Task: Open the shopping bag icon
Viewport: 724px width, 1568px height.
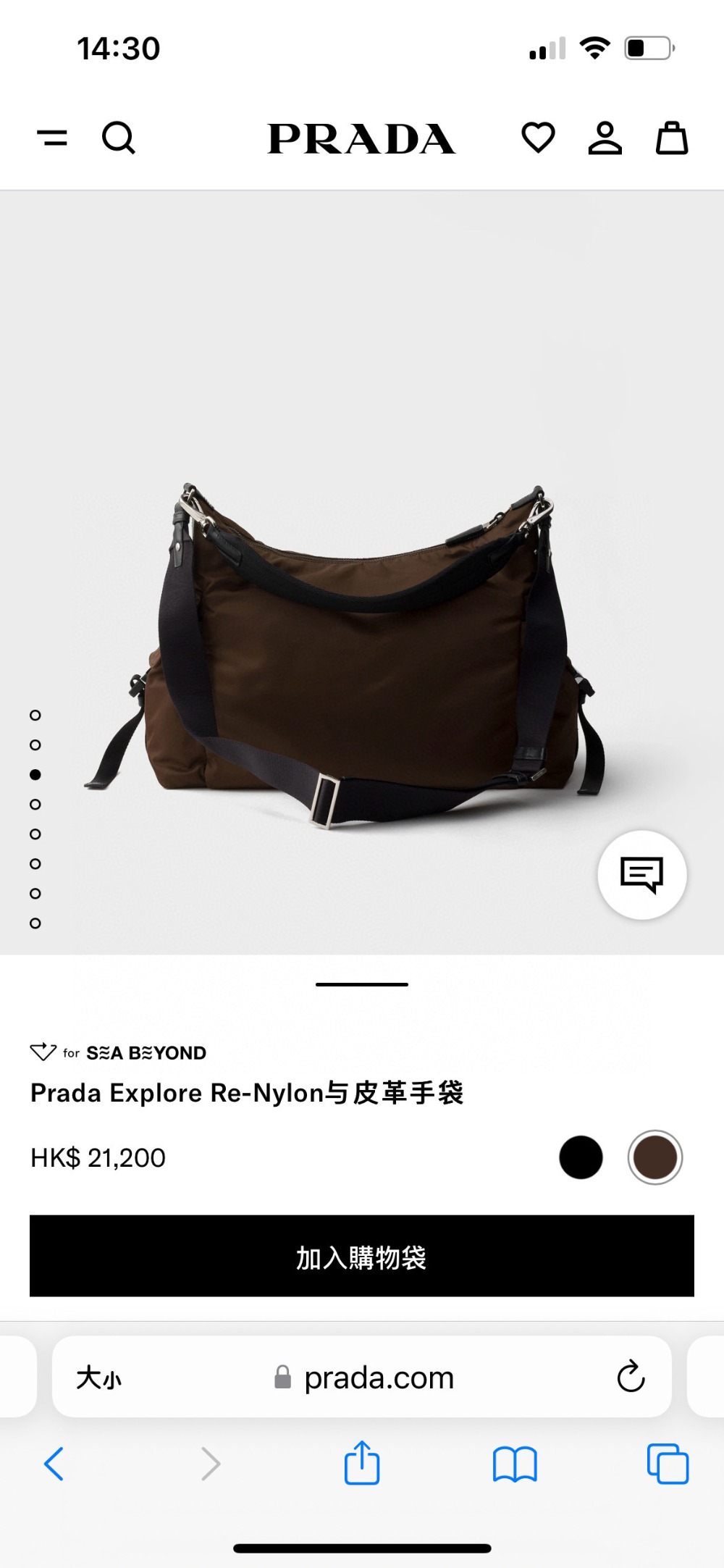Action: click(671, 138)
